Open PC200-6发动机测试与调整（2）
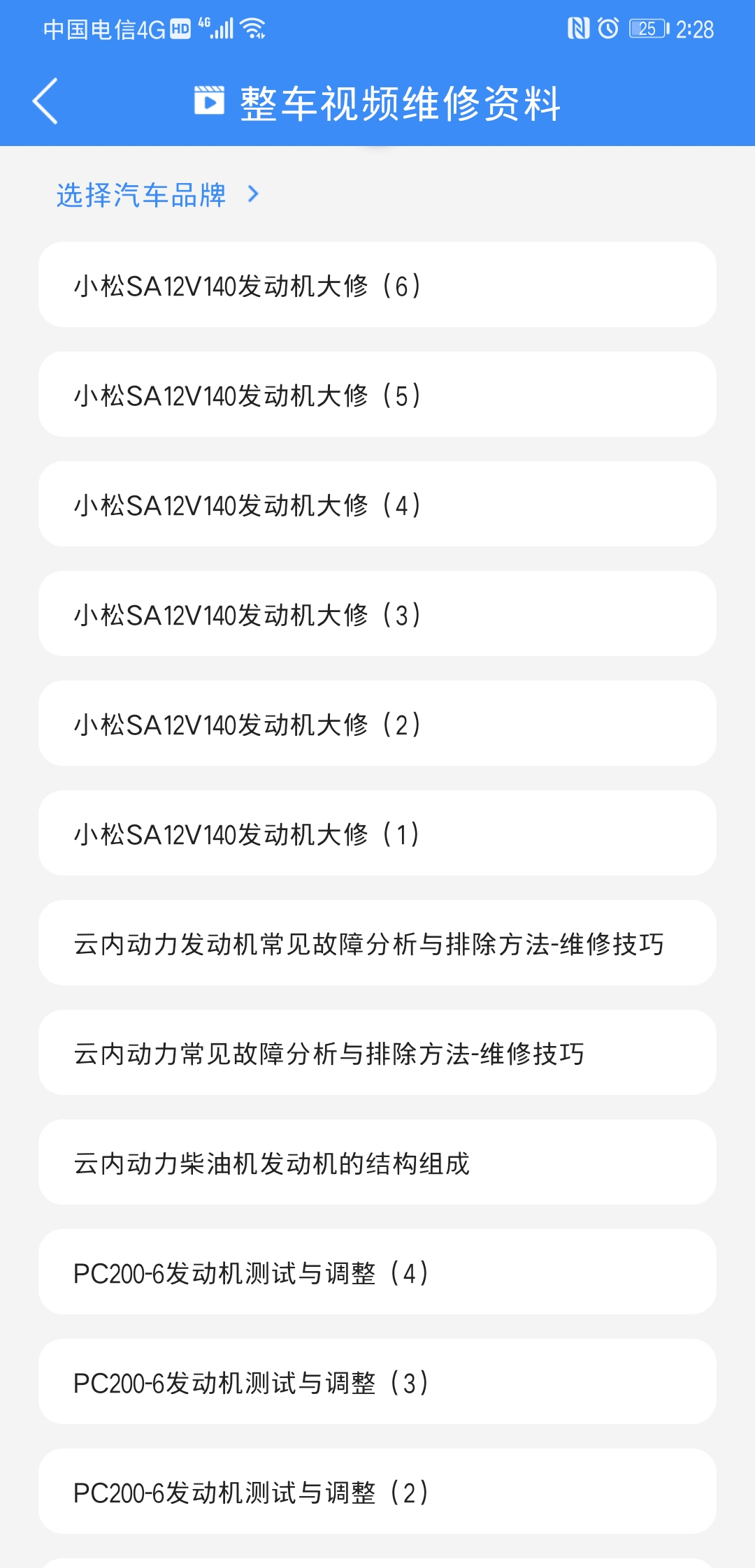The height and width of the screenshot is (1568, 755). (x=377, y=1492)
